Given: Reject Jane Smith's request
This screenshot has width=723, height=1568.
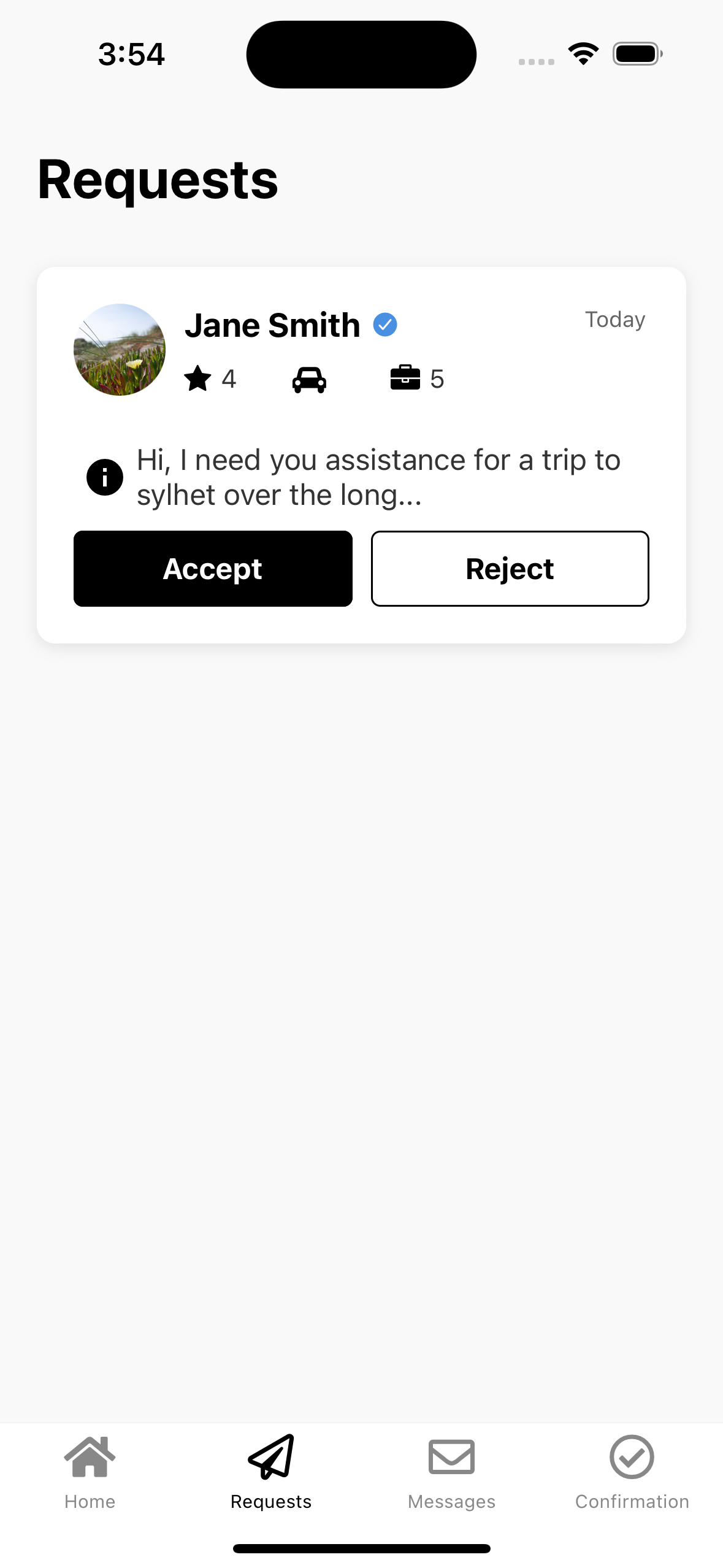Looking at the screenshot, I should click(510, 569).
